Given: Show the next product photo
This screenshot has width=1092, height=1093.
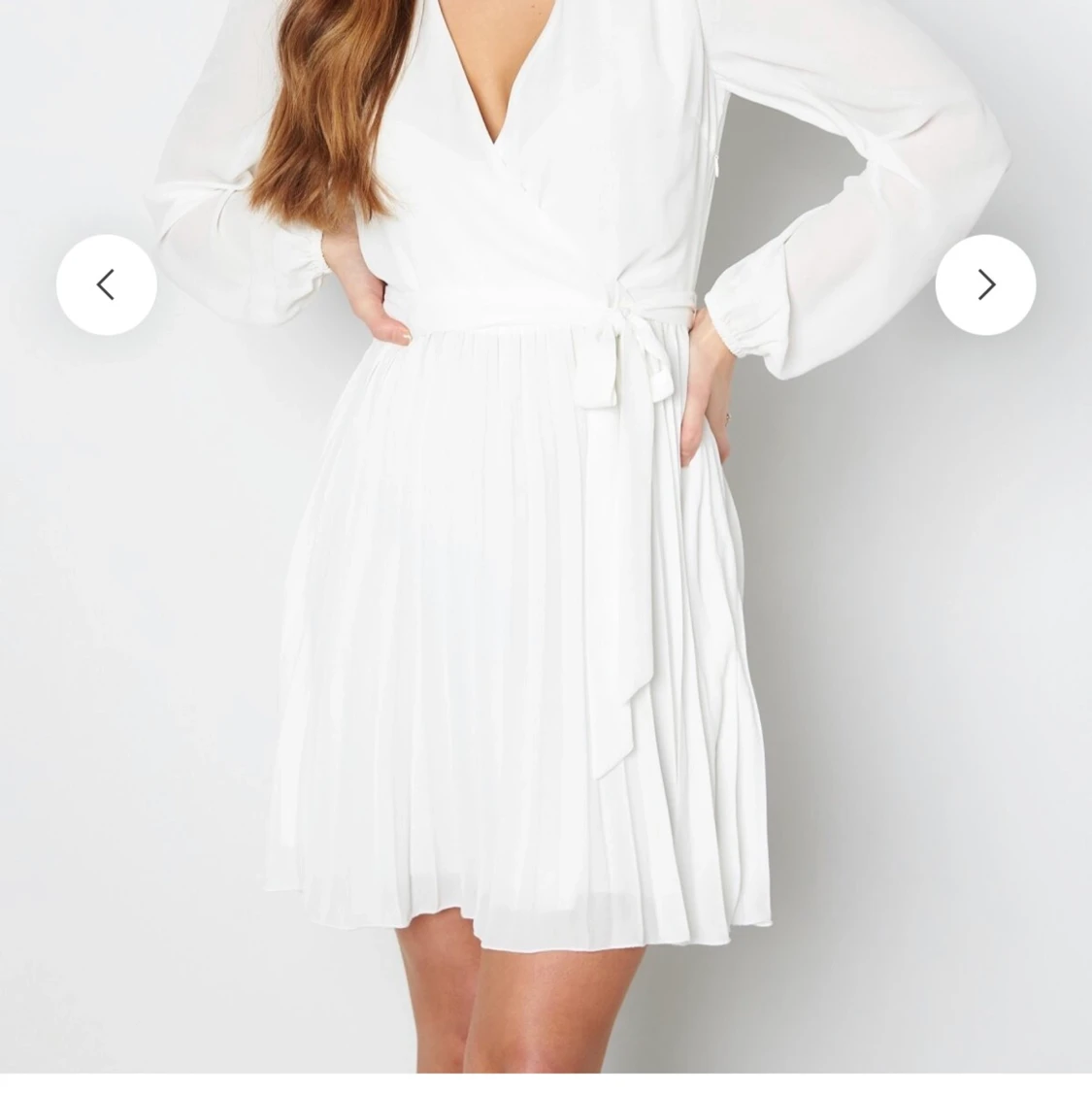Looking at the screenshot, I should coord(985,284).
